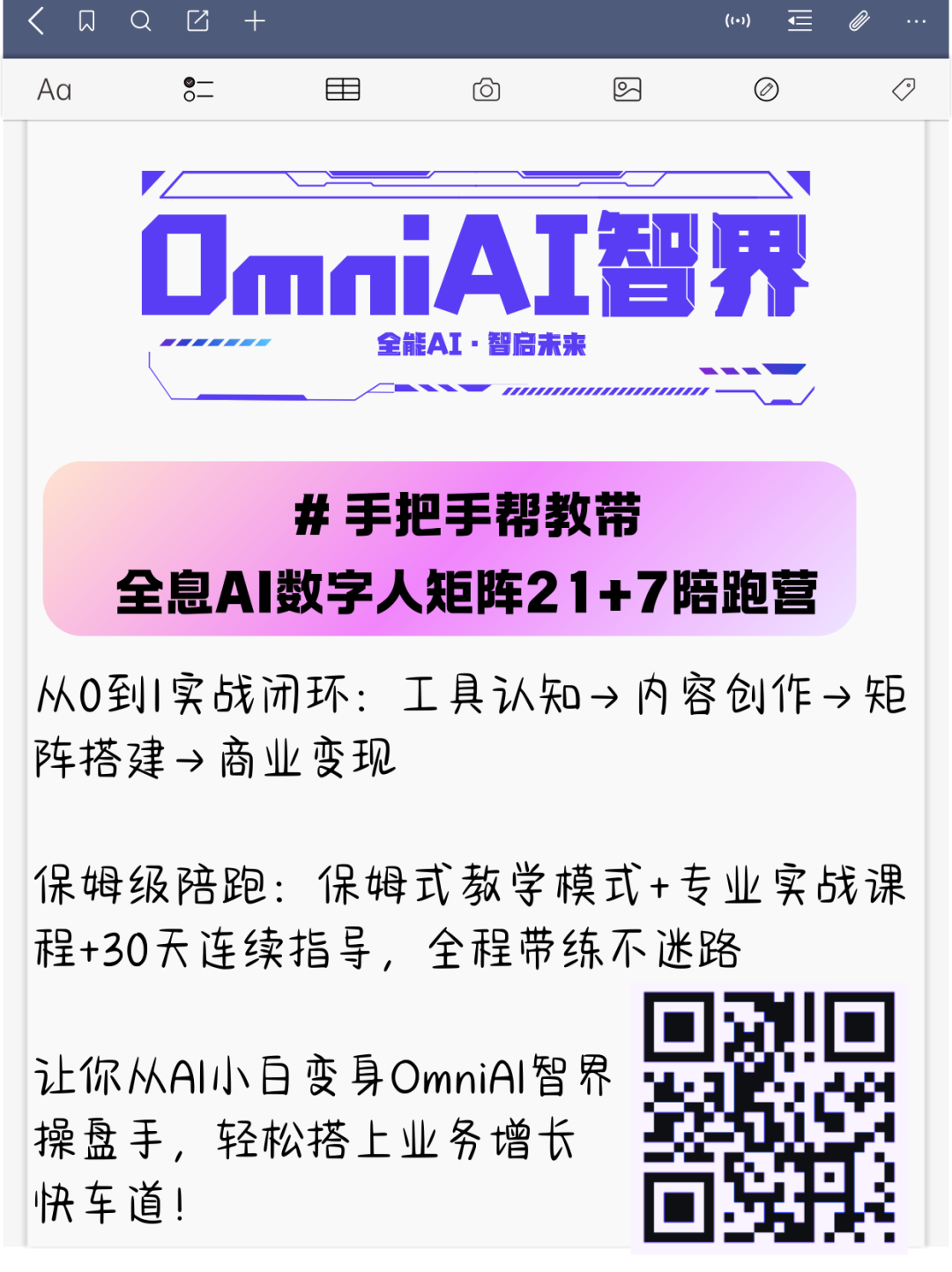Viewport: 952px width, 1272px height.
Task: Open attachments with the paperclip icon
Action: coord(859,21)
